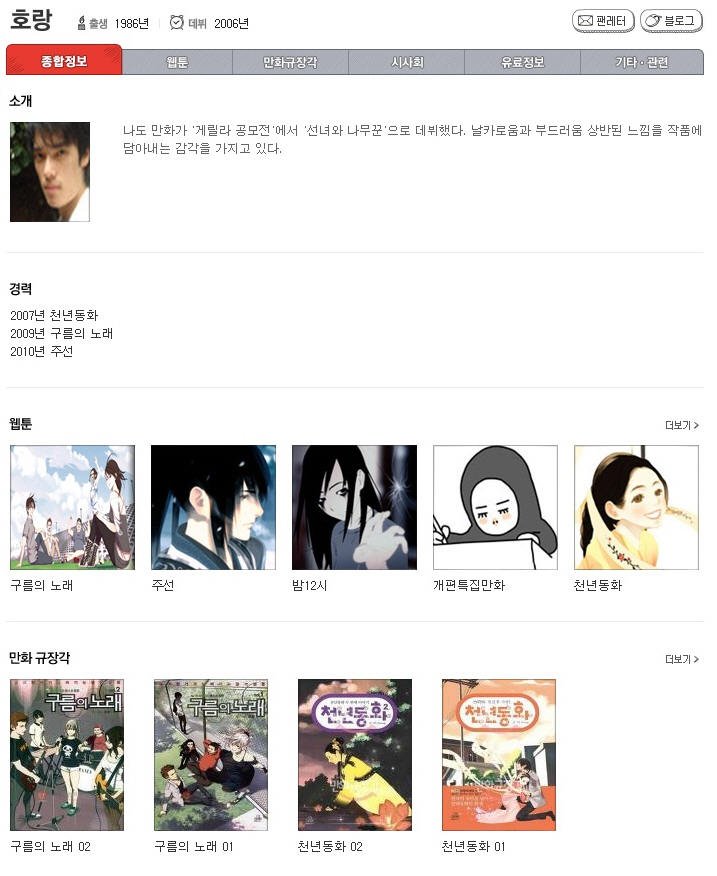
Task: Open the 구름의 노래 webtoon
Action: [72, 508]
